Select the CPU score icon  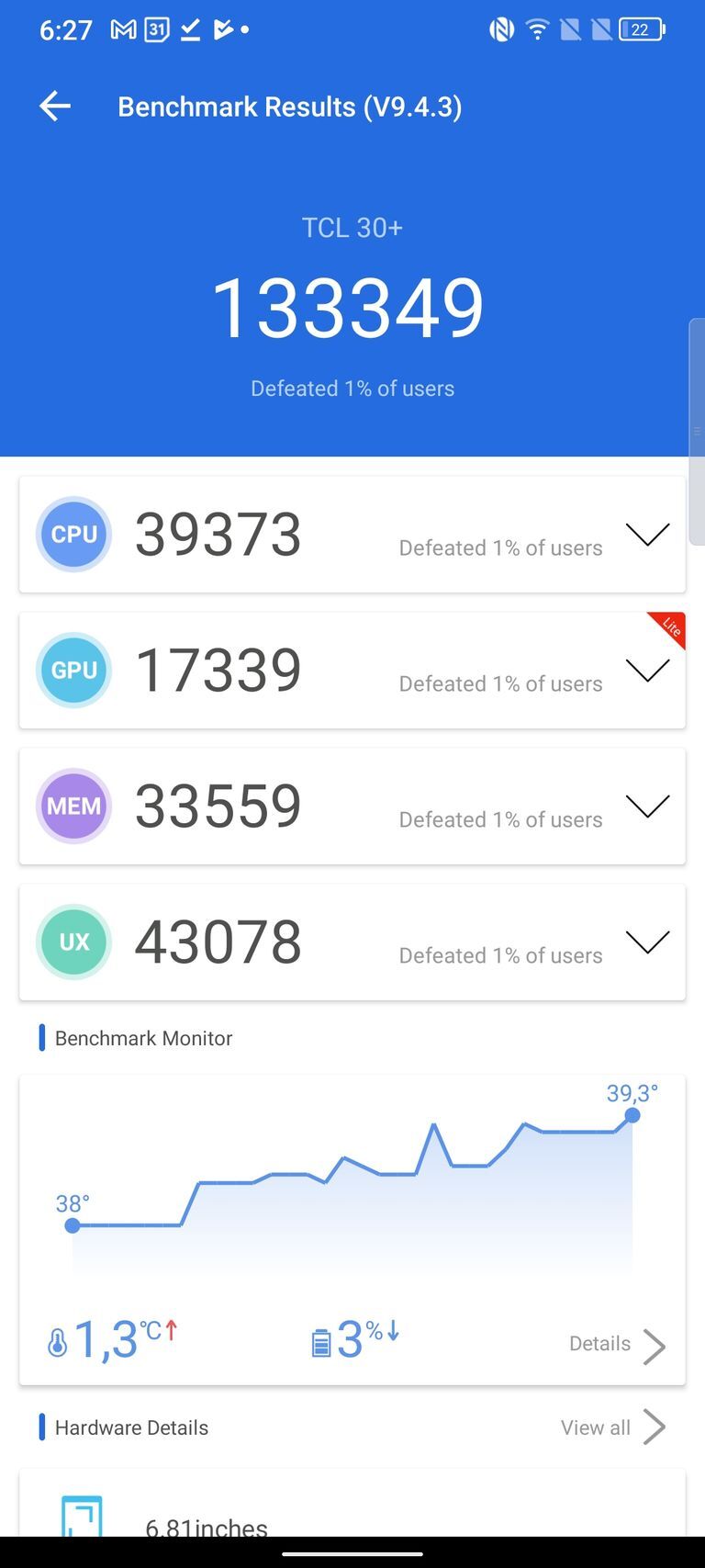click(73, 535)
